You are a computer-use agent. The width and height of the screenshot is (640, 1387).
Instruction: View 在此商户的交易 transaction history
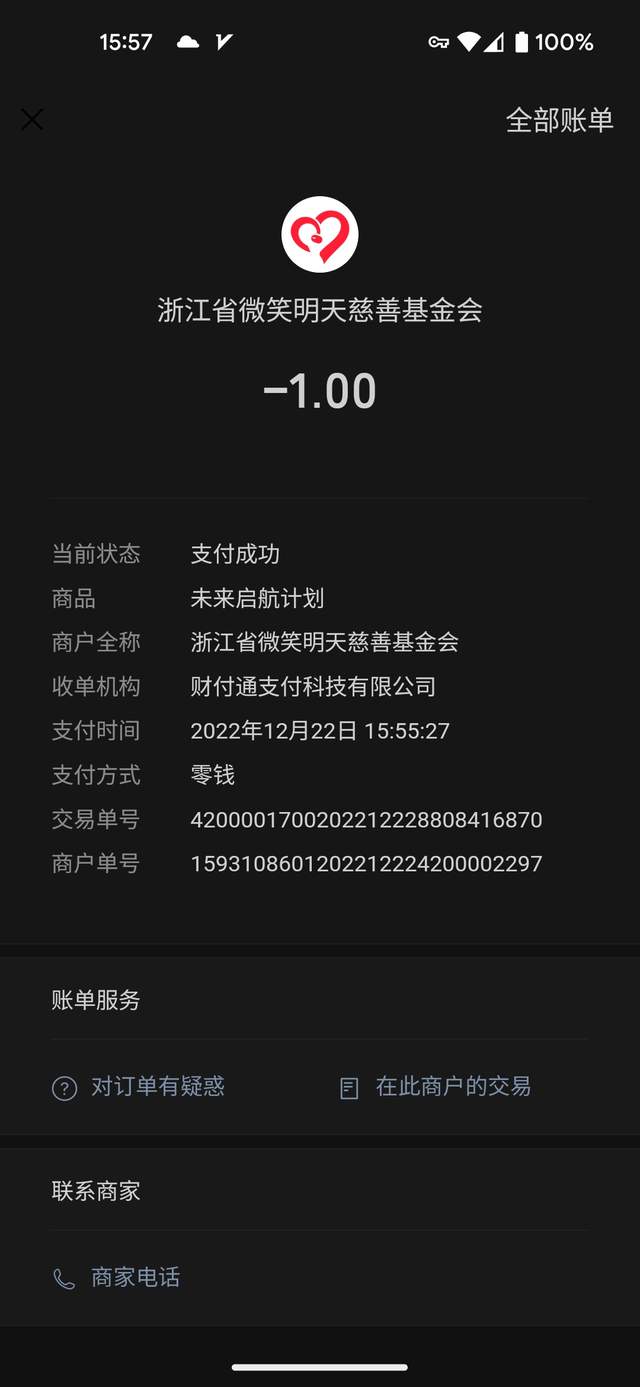tap(435, 1087)
